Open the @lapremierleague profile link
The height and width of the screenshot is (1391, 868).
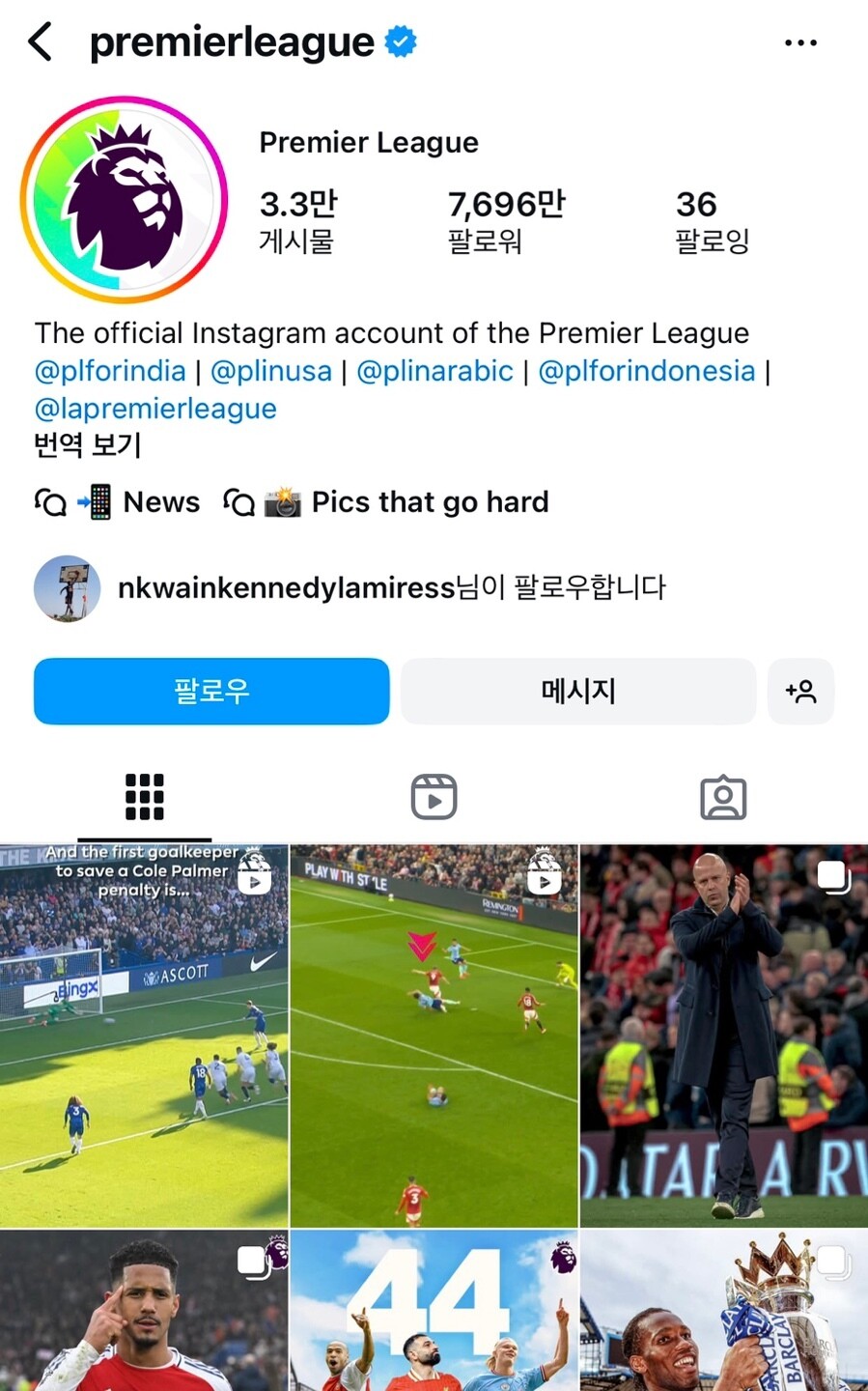pyautogui.click(x=155, y=409)
